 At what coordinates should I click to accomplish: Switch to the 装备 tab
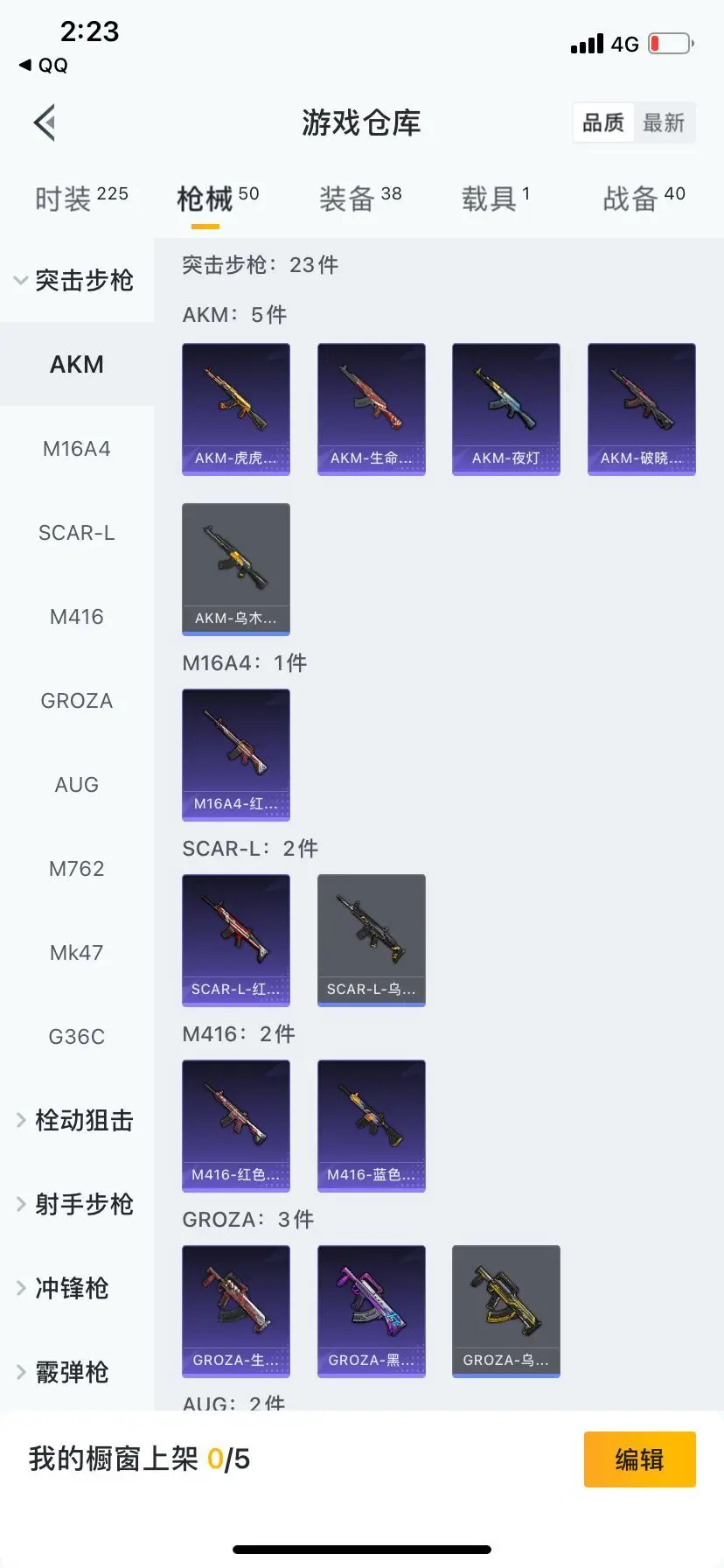coord(360,198)
